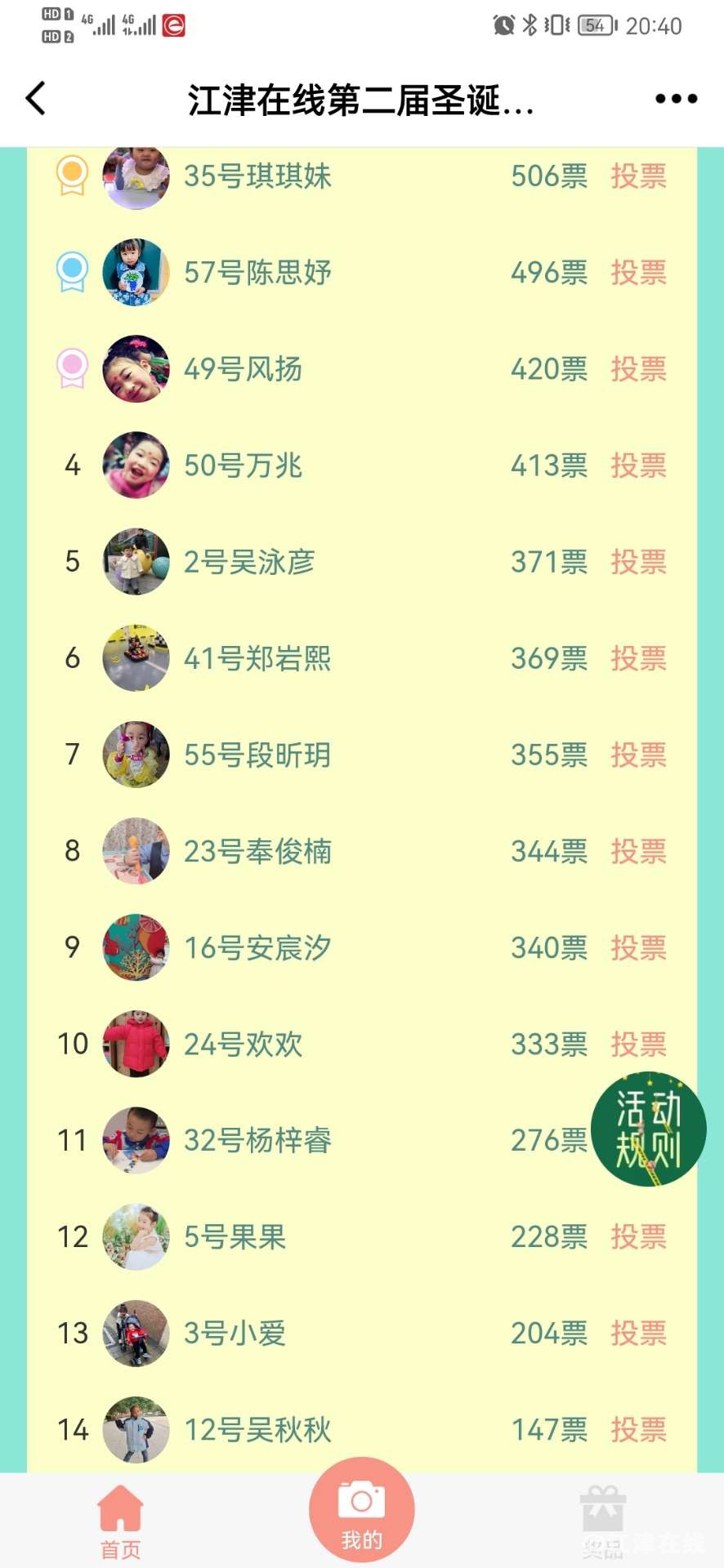Viewport: 724px width, 1568px height.
Task: Open the three-dot overflow menu
Action: tap(676, 99)
